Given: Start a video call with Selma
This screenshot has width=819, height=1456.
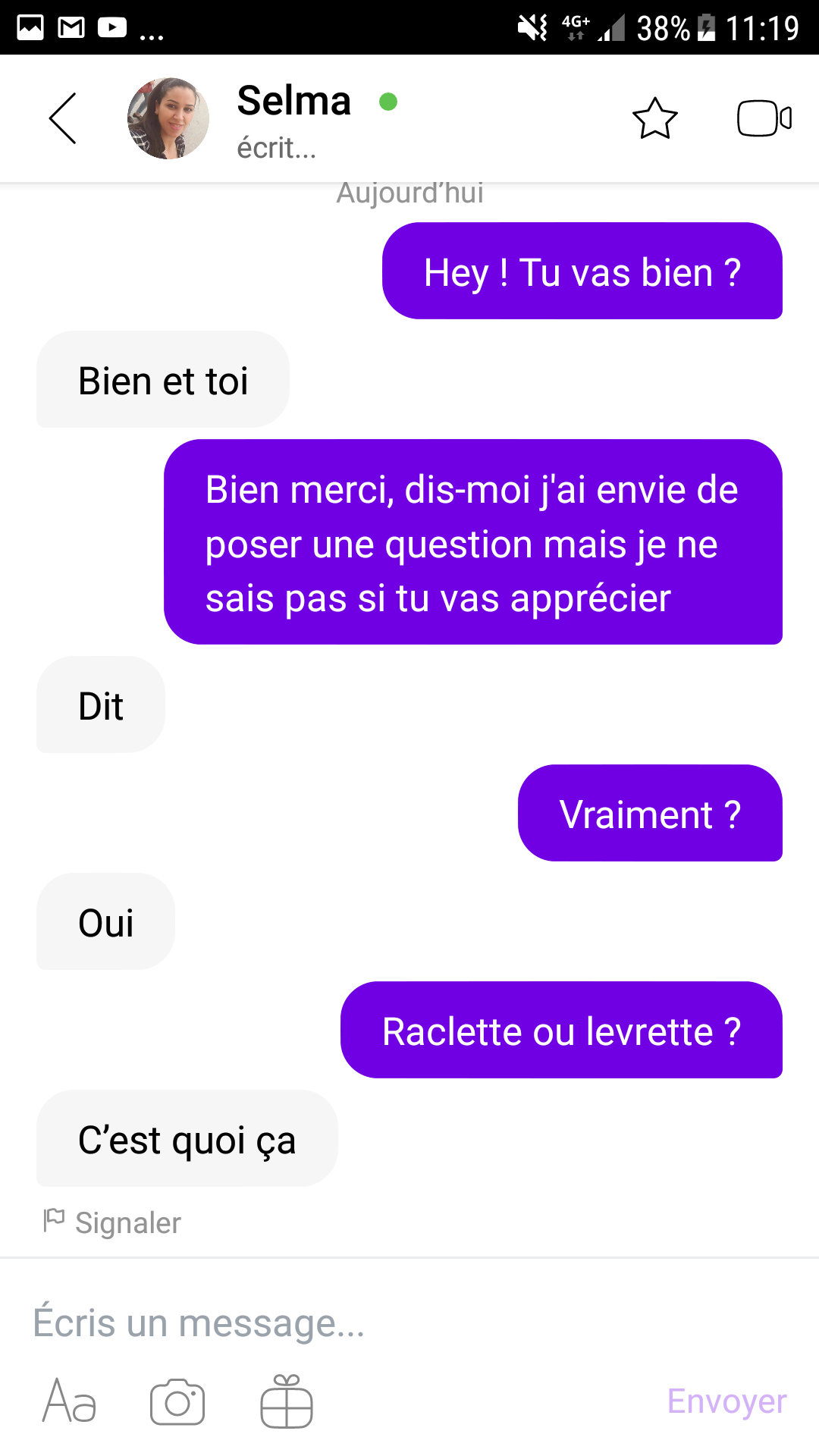Looking at the screenshot, I should click(764, 118).
